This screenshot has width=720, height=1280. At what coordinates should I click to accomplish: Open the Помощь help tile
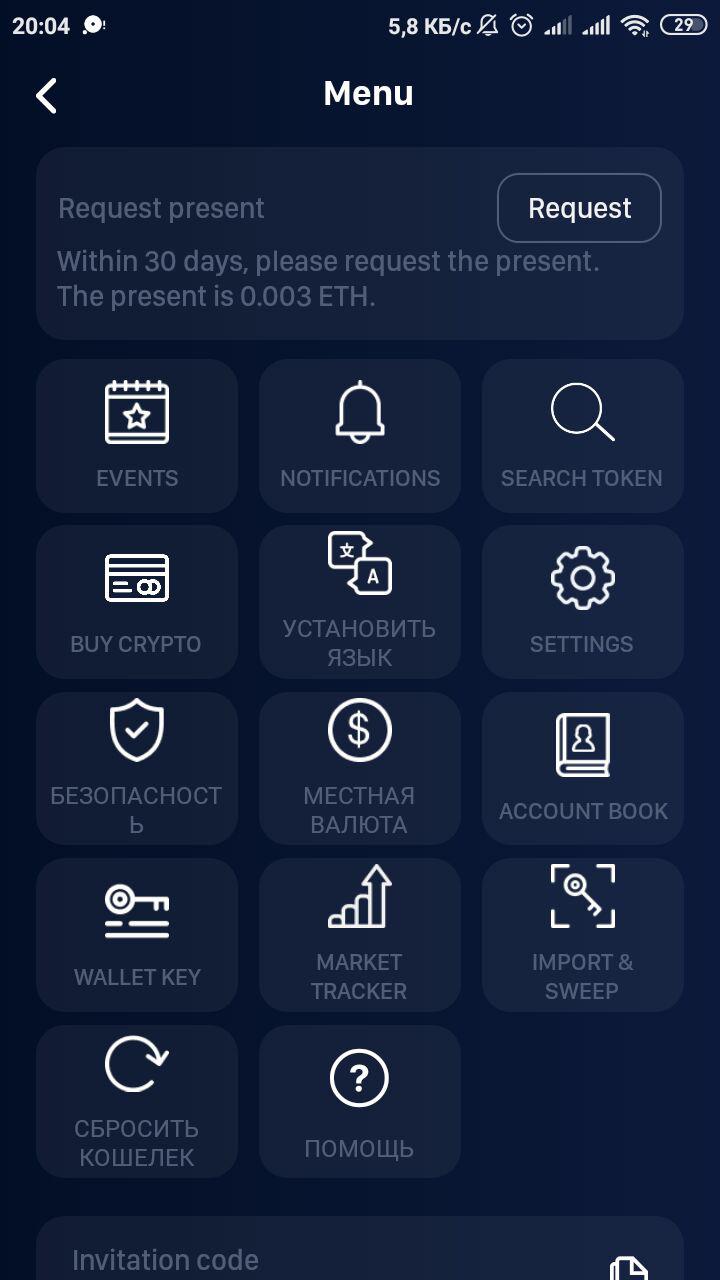click(360, 1100)
